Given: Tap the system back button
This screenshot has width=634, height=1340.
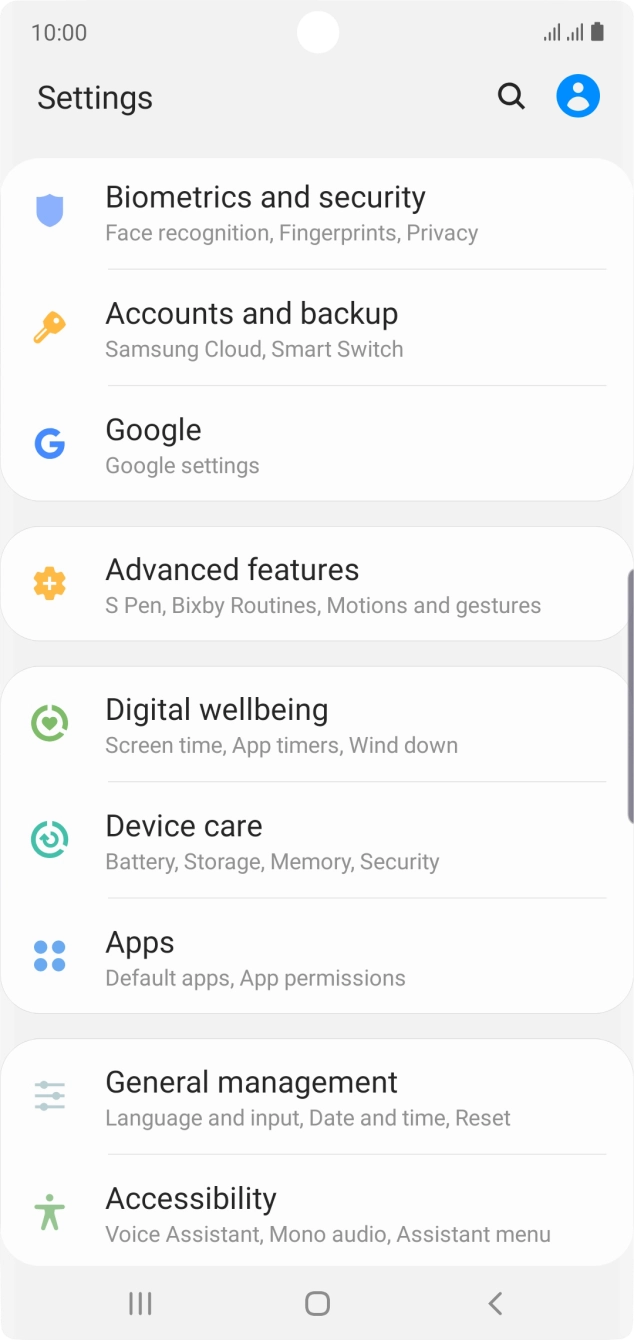Looking at the screenshot, I should pos(495,1303).
